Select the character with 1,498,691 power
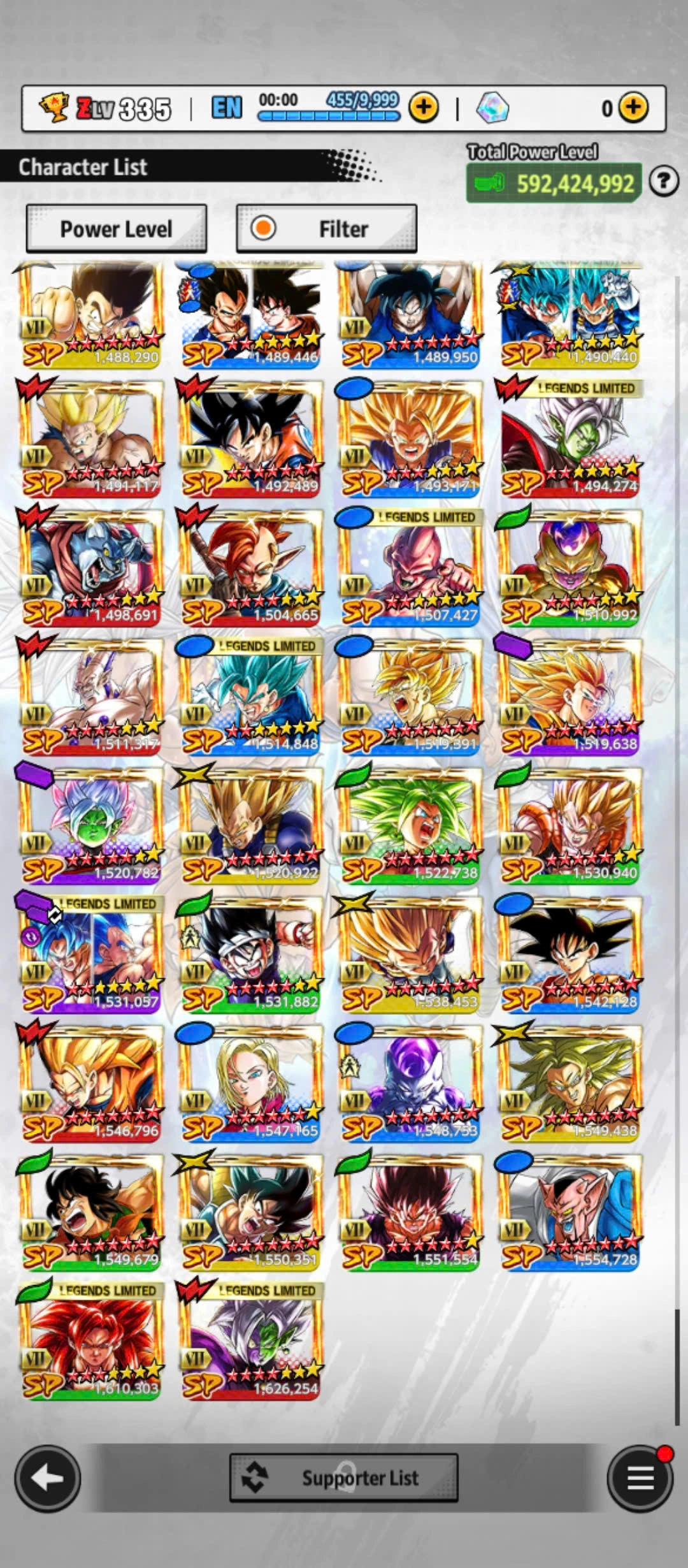 (x=91, y=567)
